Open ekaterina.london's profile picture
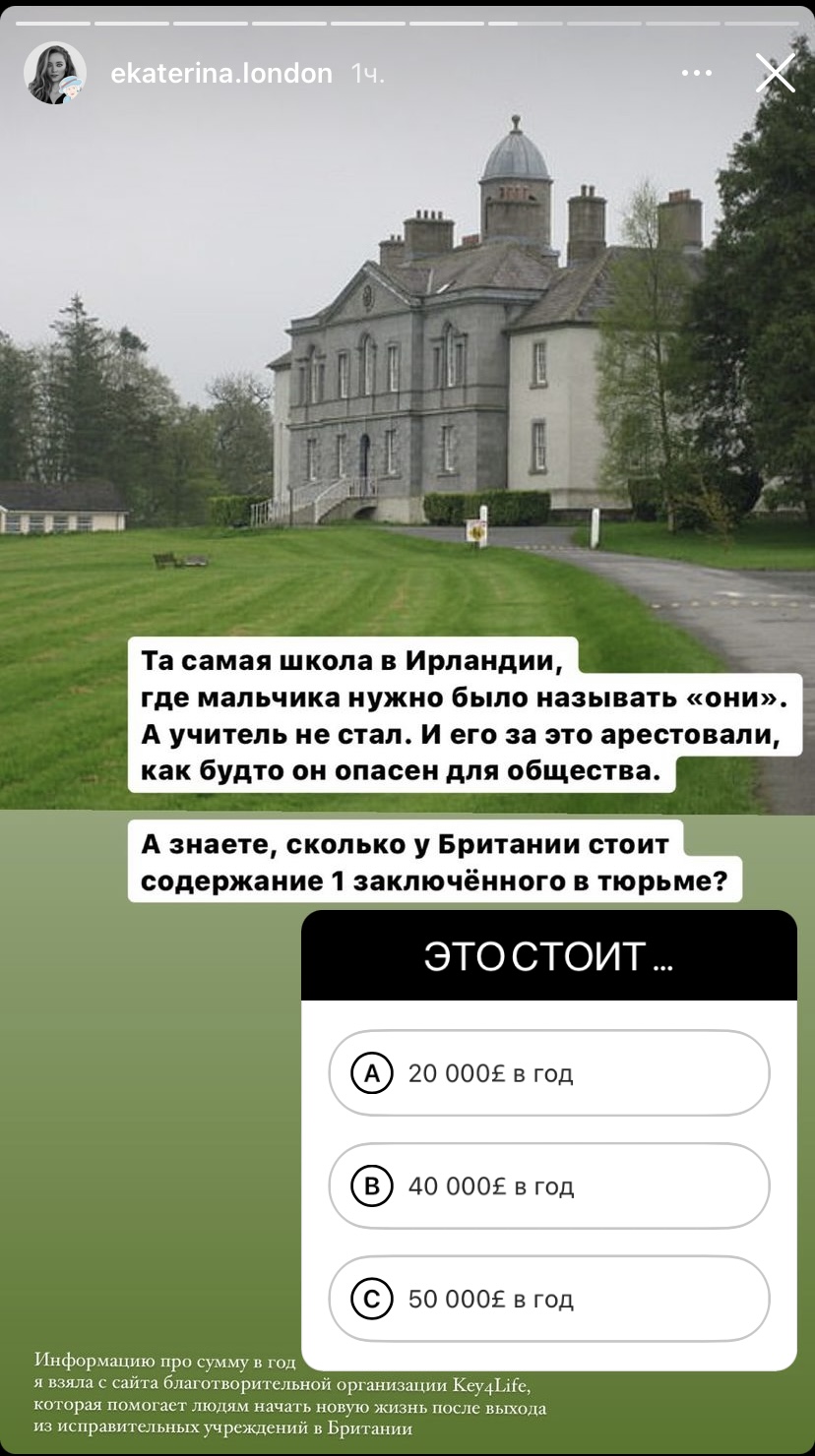Image resolution: width=815 pixels, height=1456 pixels. pos(55,73)
